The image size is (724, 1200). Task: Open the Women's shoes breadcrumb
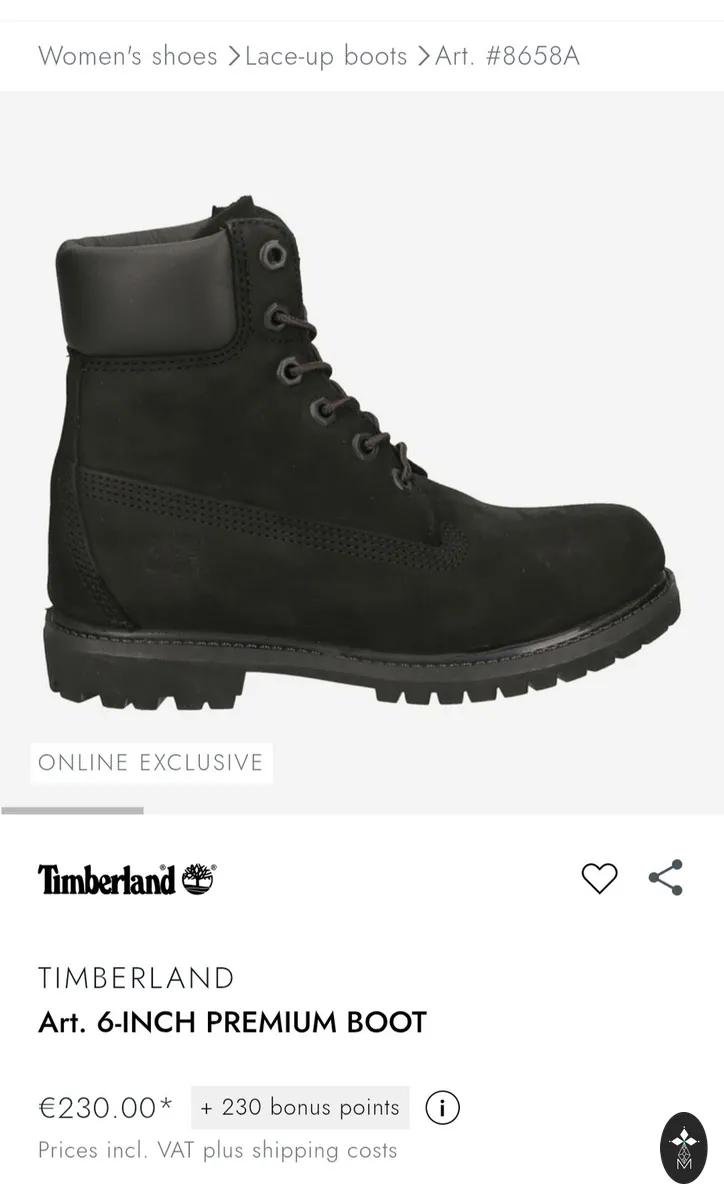[128, 55]
